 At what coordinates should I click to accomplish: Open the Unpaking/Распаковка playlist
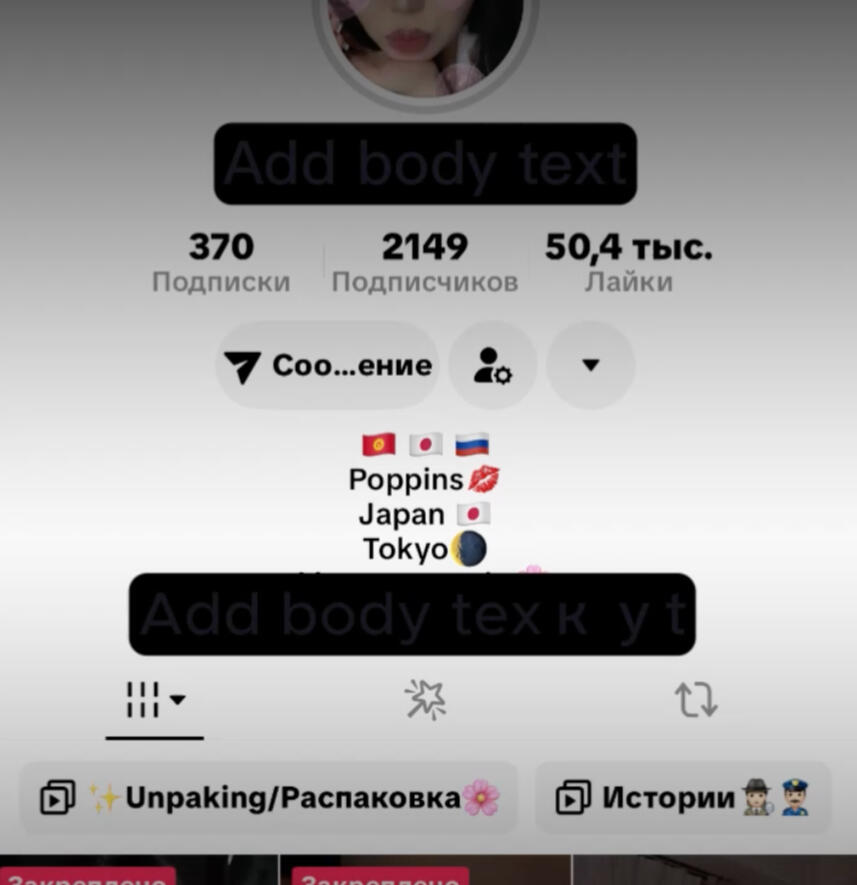pyautogui.click(x=269, y=797)
